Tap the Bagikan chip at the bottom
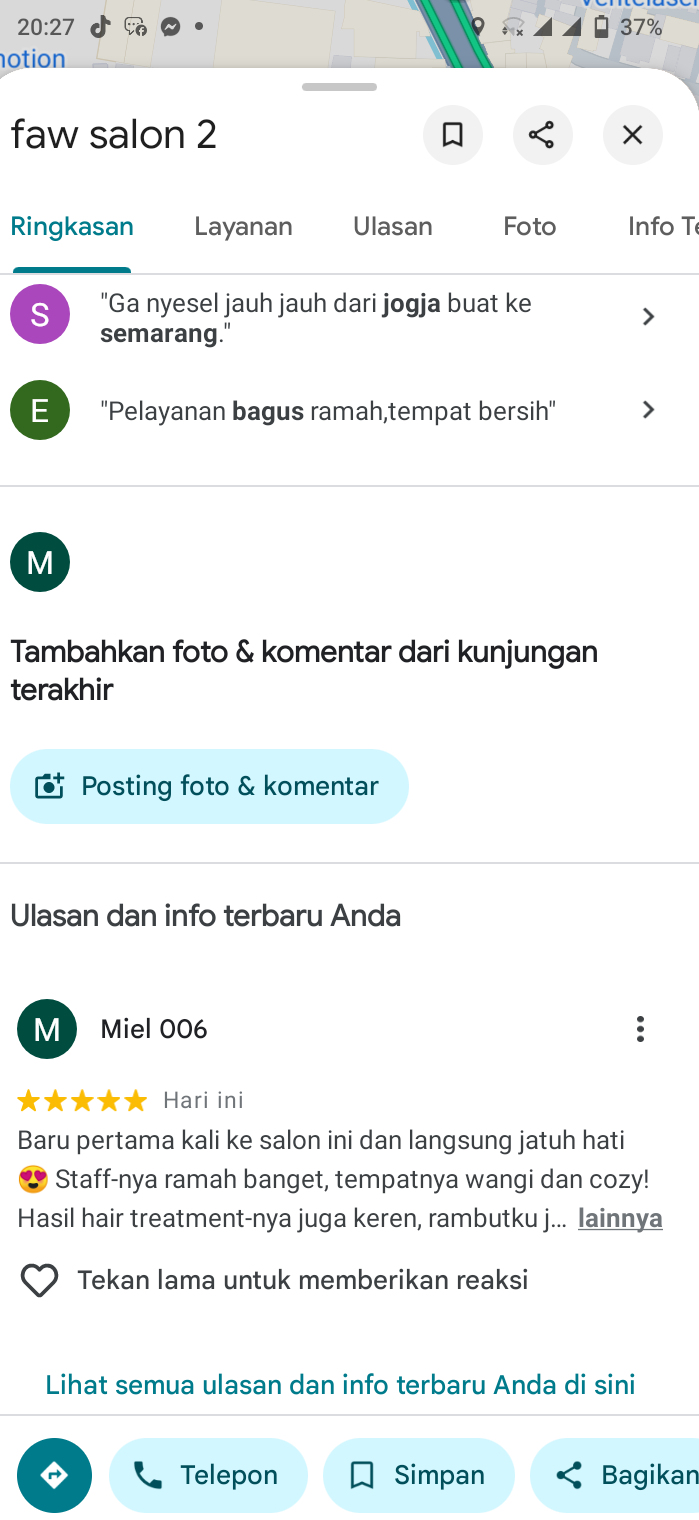The image size is (699, 1520). [x=615, y=1475]
